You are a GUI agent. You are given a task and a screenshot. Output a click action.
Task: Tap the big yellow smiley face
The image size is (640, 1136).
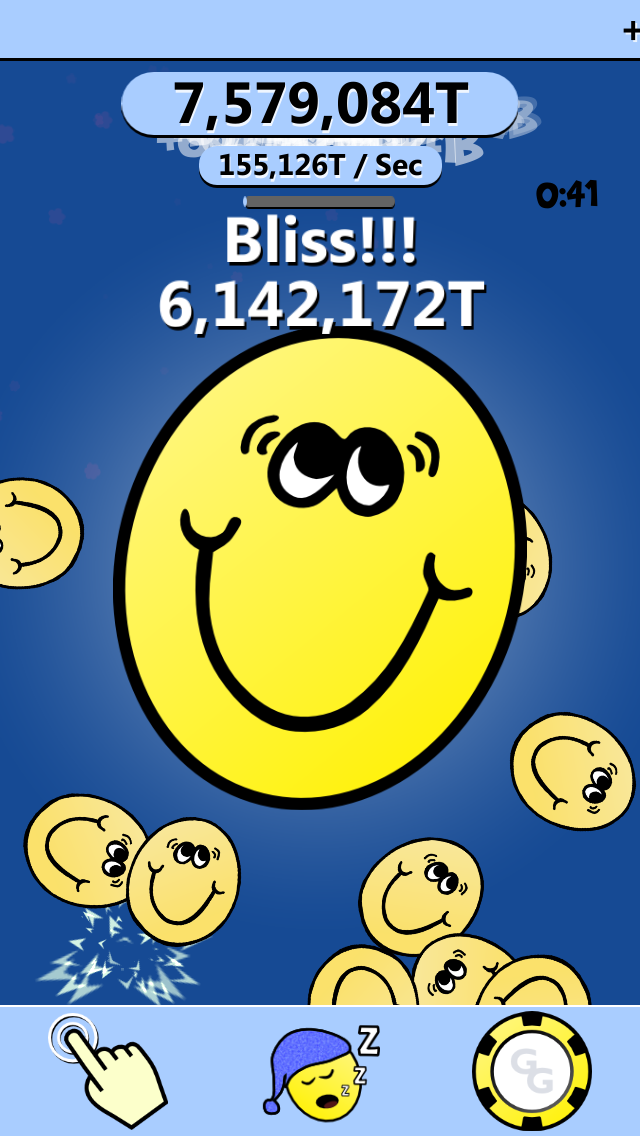pos(320,567)
